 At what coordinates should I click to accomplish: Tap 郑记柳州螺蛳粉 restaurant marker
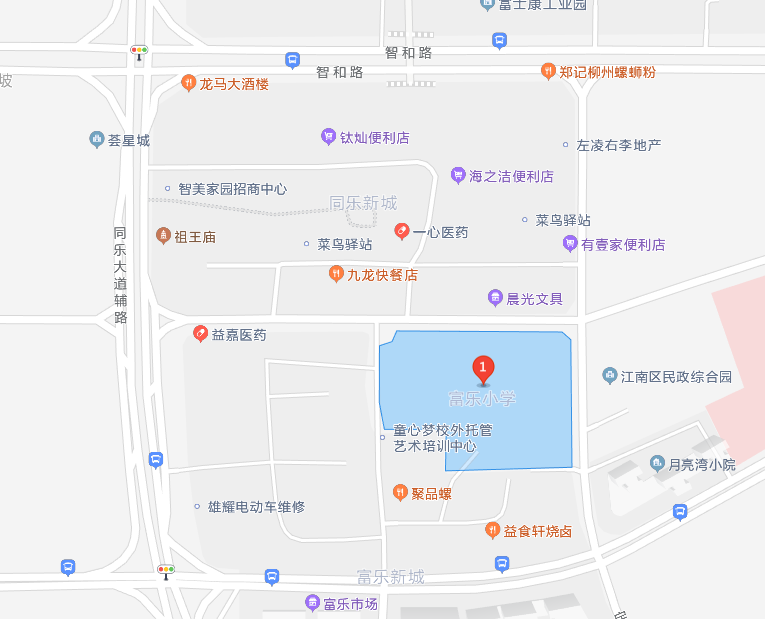pyautogui.click(x=548, y=72)
